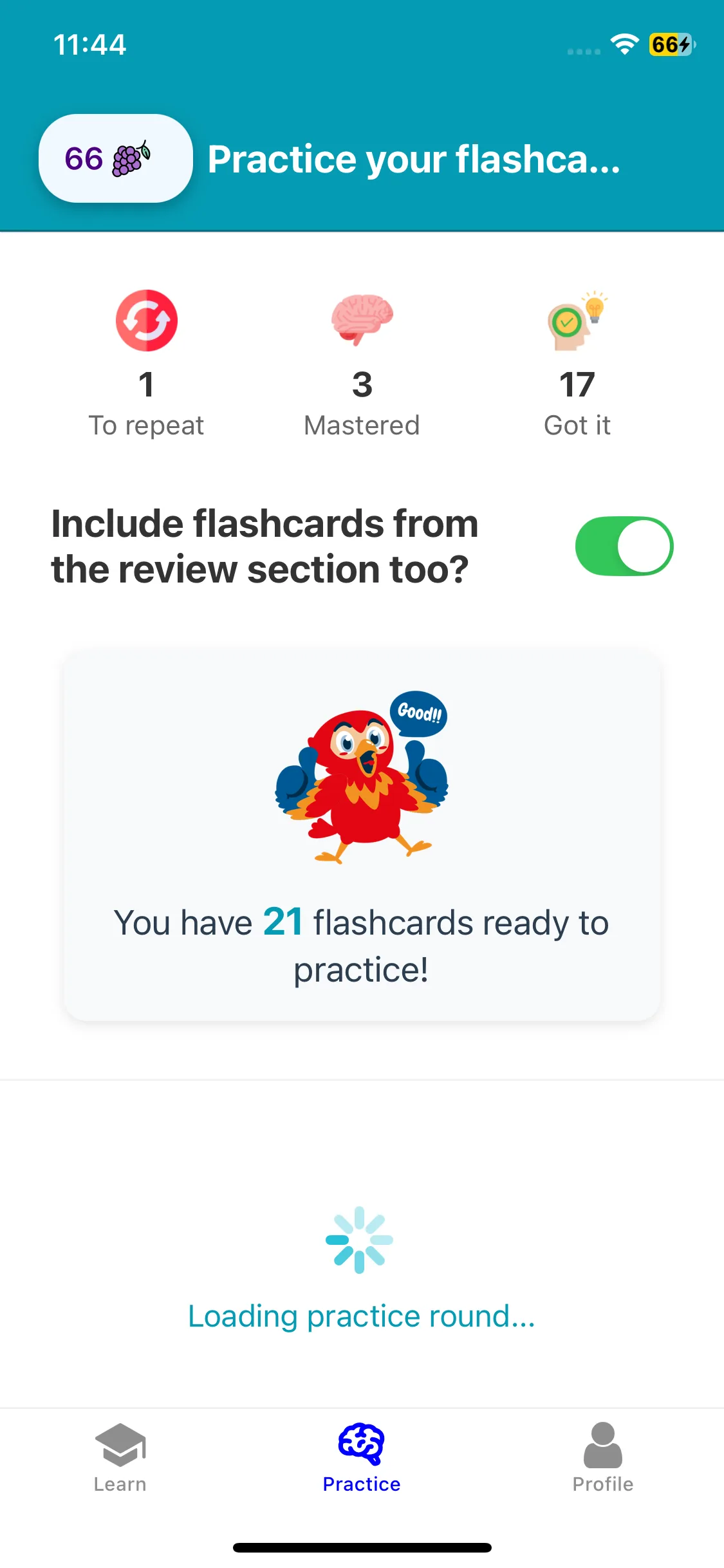Screen dimensions: 724x1568
Task: Open the 66 grapes points badge
Action: (x=116, y=158)
